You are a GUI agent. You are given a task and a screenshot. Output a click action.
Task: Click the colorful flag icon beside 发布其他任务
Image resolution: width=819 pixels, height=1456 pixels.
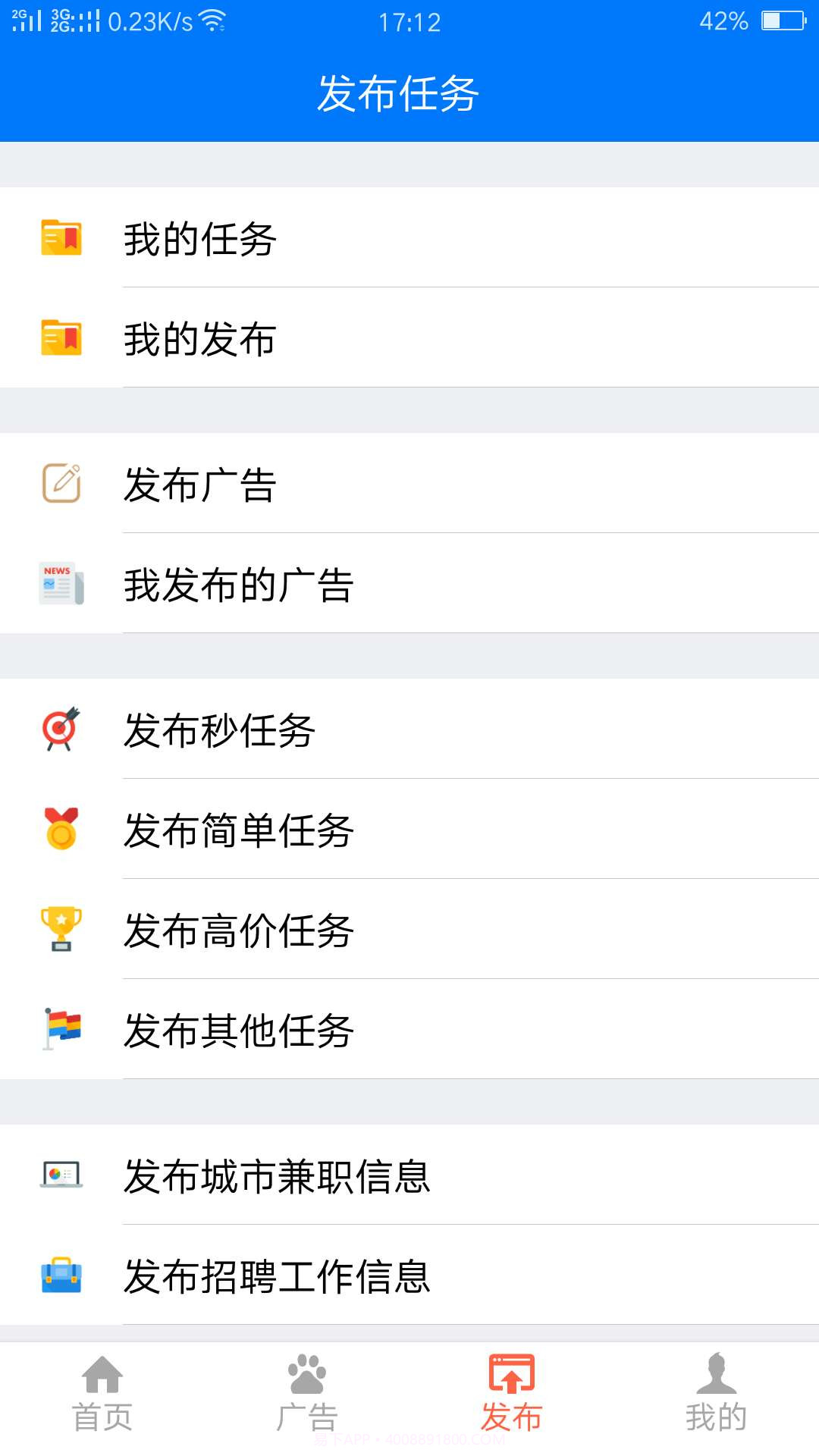pos(61,1028)
